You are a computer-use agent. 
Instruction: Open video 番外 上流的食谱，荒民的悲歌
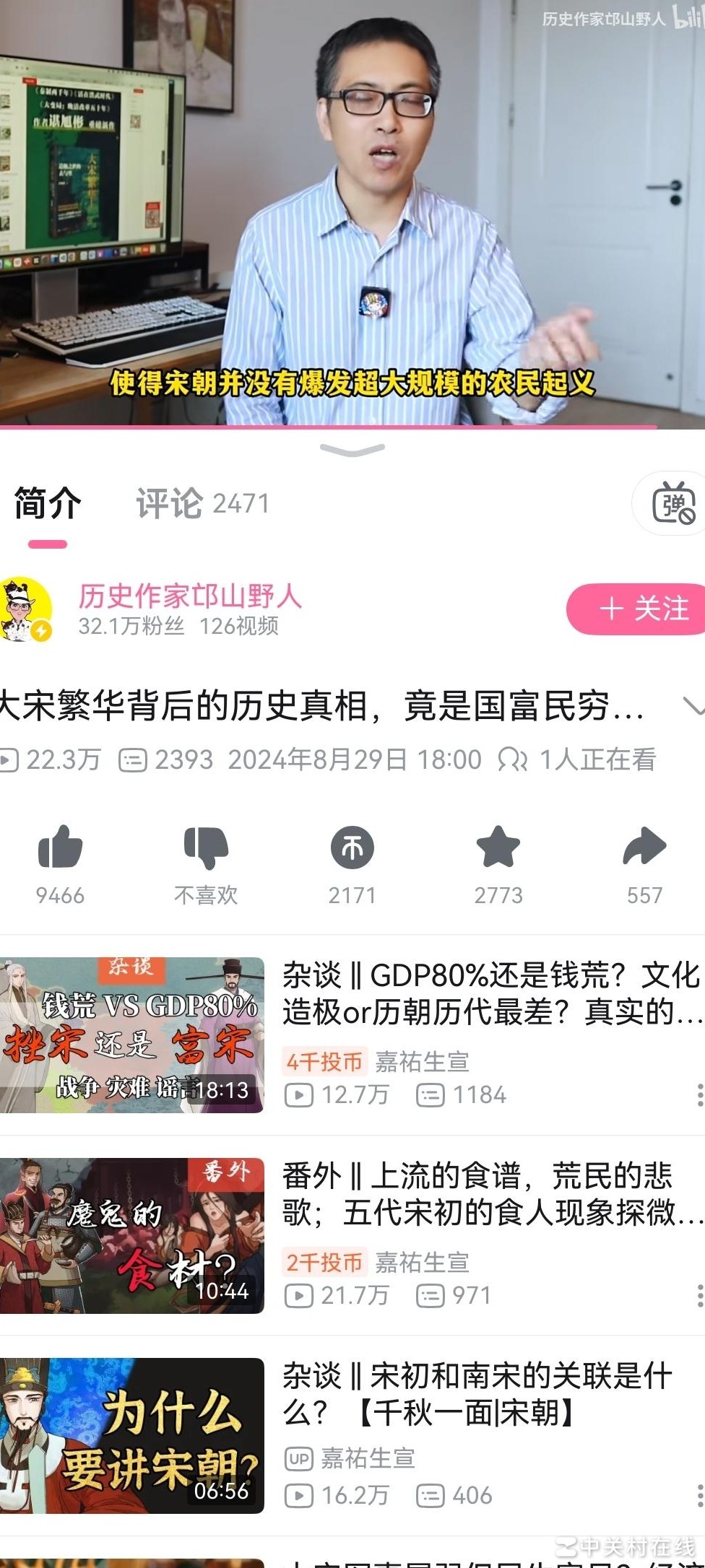click(132, 1235)
